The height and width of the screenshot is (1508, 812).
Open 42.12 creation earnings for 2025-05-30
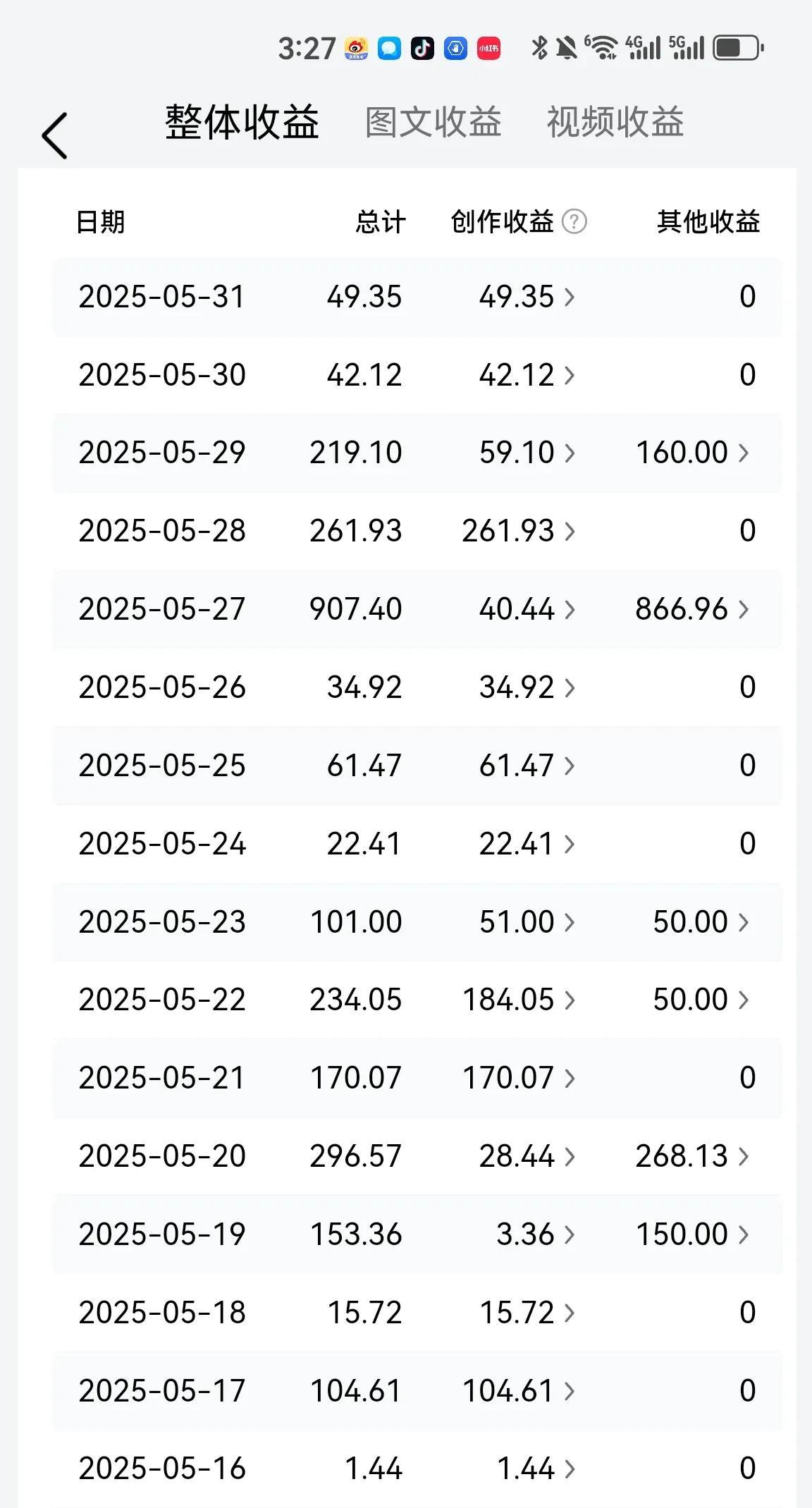(x=527, y=375)
